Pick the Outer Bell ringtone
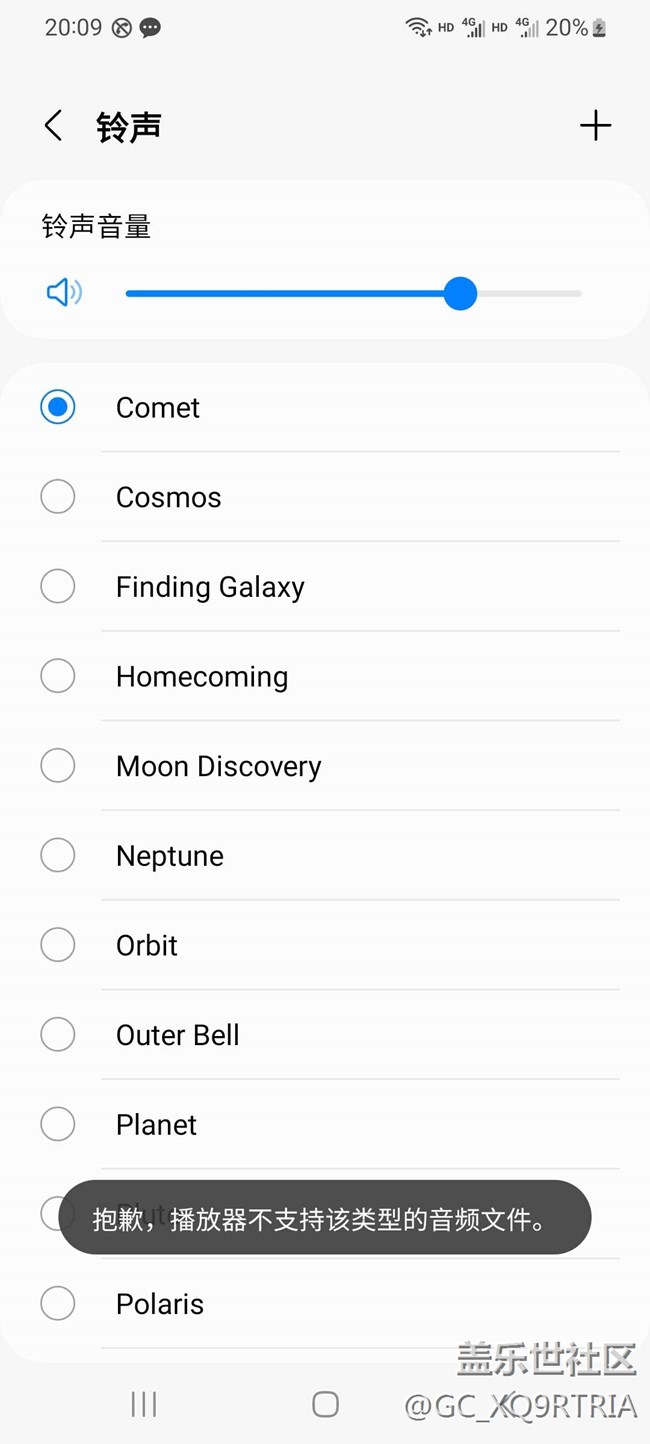650x1444 pixels. tap(325, 1035)
